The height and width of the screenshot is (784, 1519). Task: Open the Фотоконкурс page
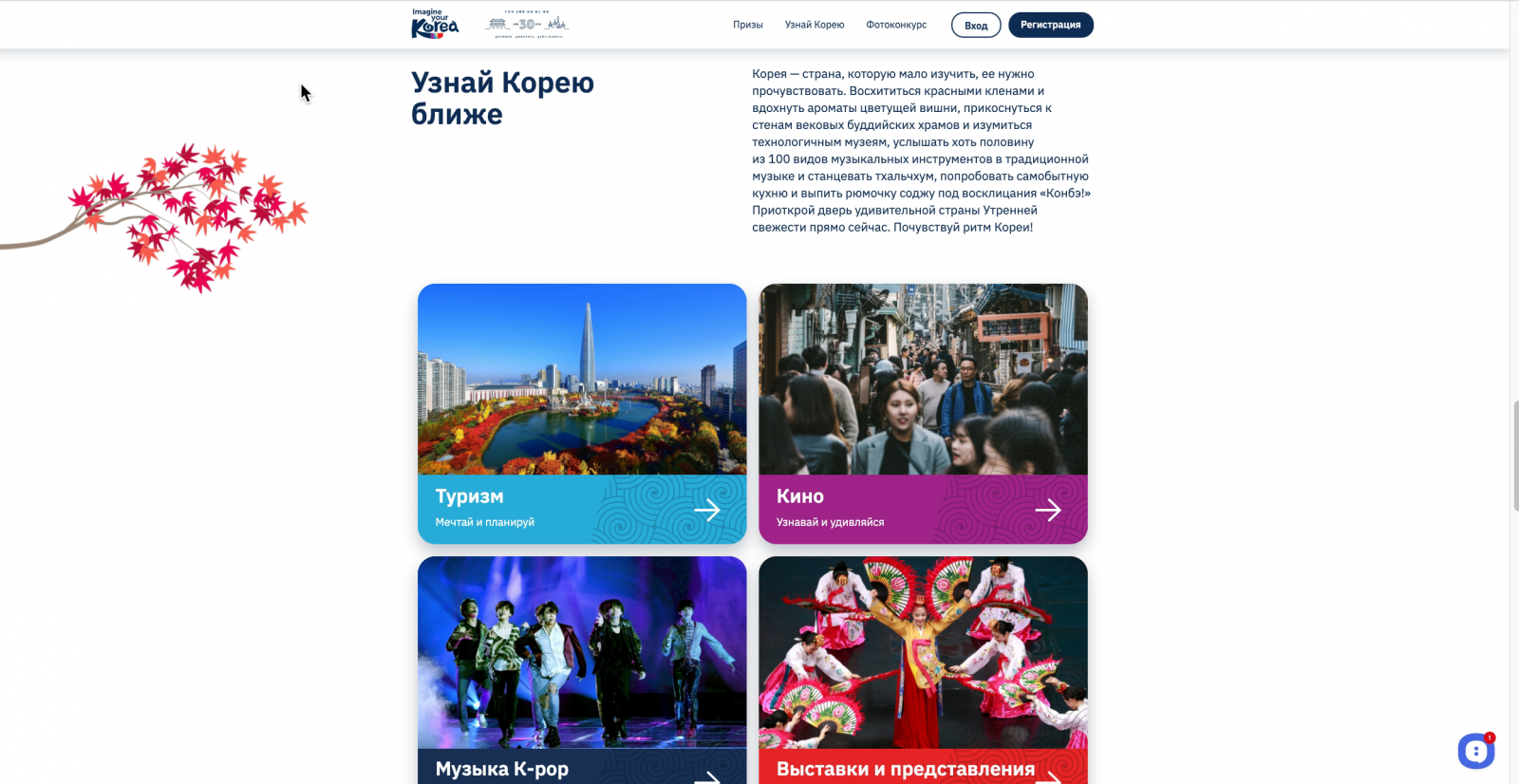pos(895,25)
